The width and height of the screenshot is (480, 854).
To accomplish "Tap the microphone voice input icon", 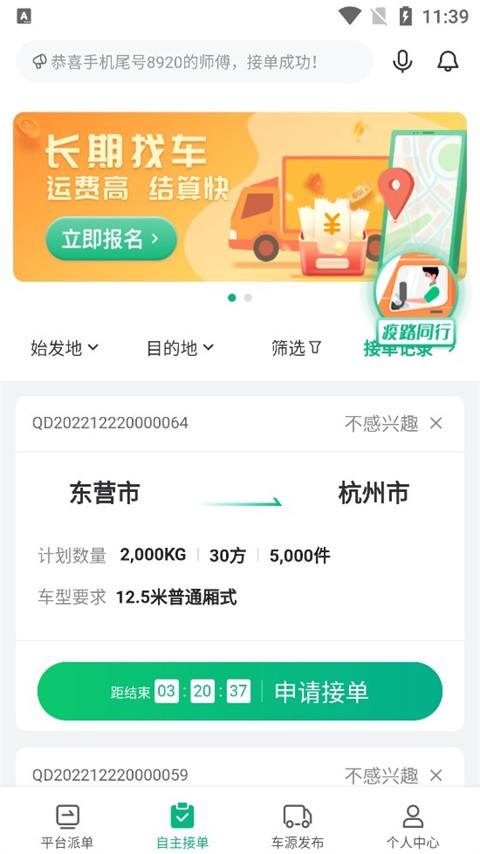I will coord(402,62).
